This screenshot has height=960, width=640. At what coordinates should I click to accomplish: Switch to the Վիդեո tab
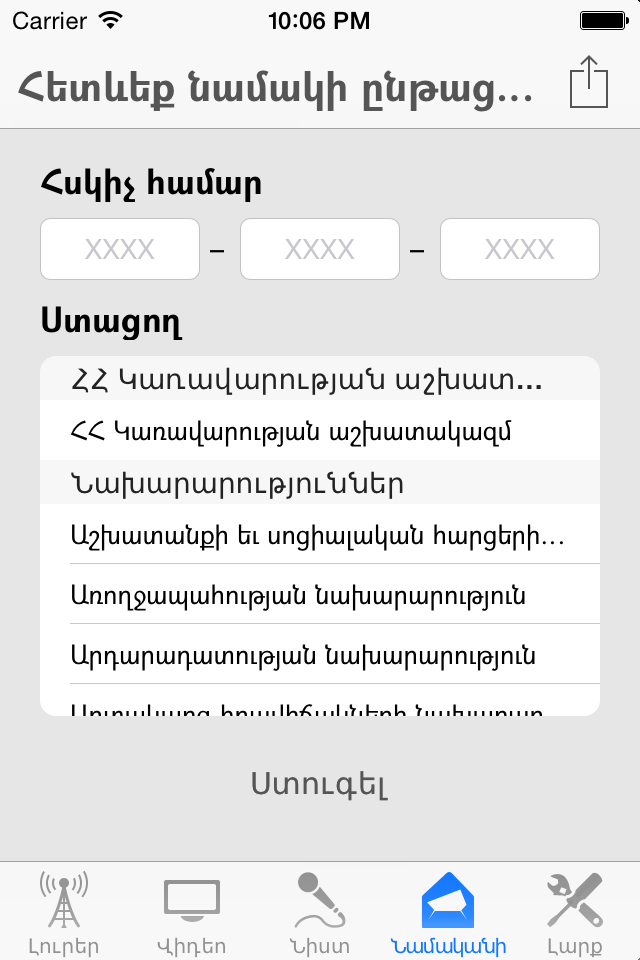(192, 912)
